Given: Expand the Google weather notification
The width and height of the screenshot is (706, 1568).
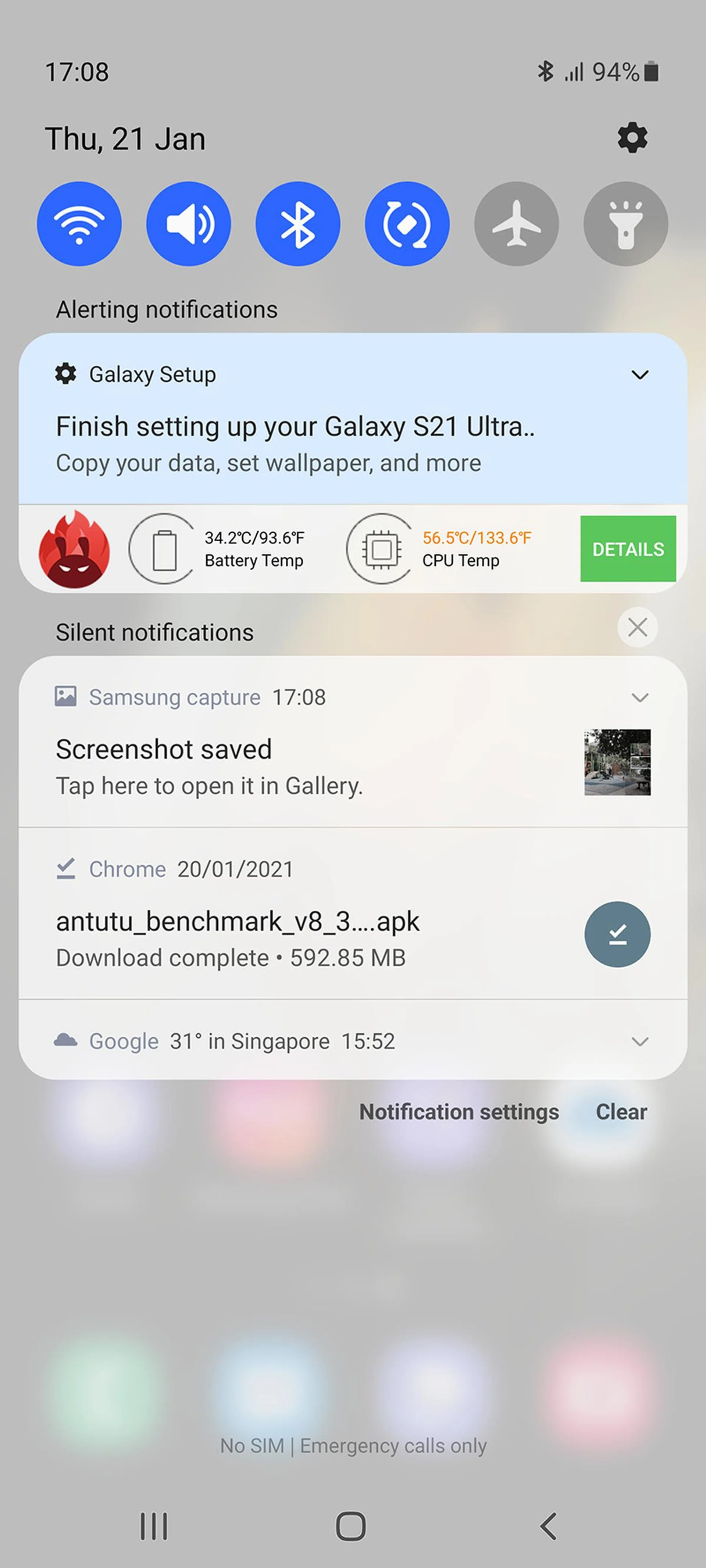Looking at the screenshot, I should (x=639, y=1041).
